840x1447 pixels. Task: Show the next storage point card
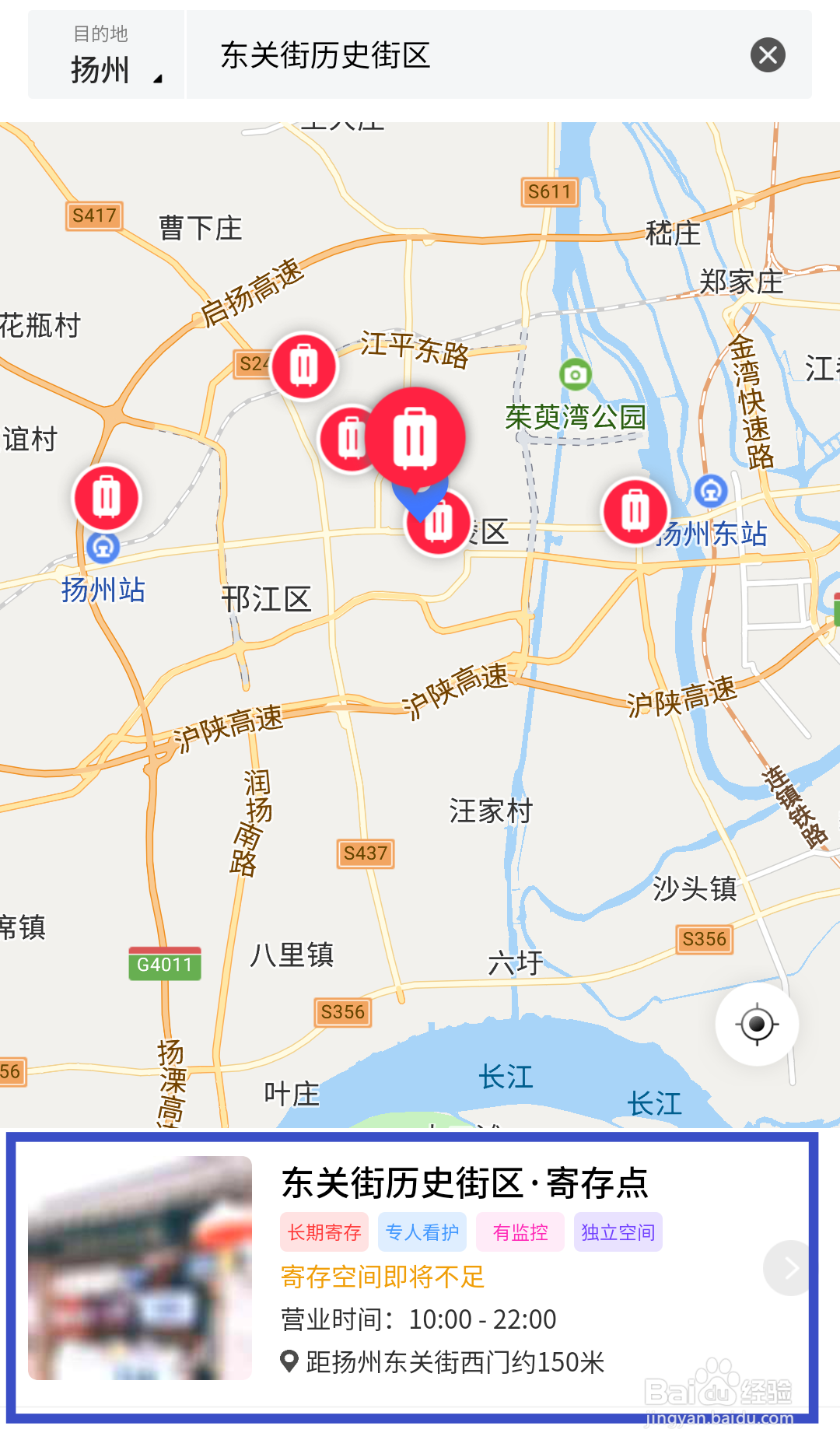coord(790,1268)
